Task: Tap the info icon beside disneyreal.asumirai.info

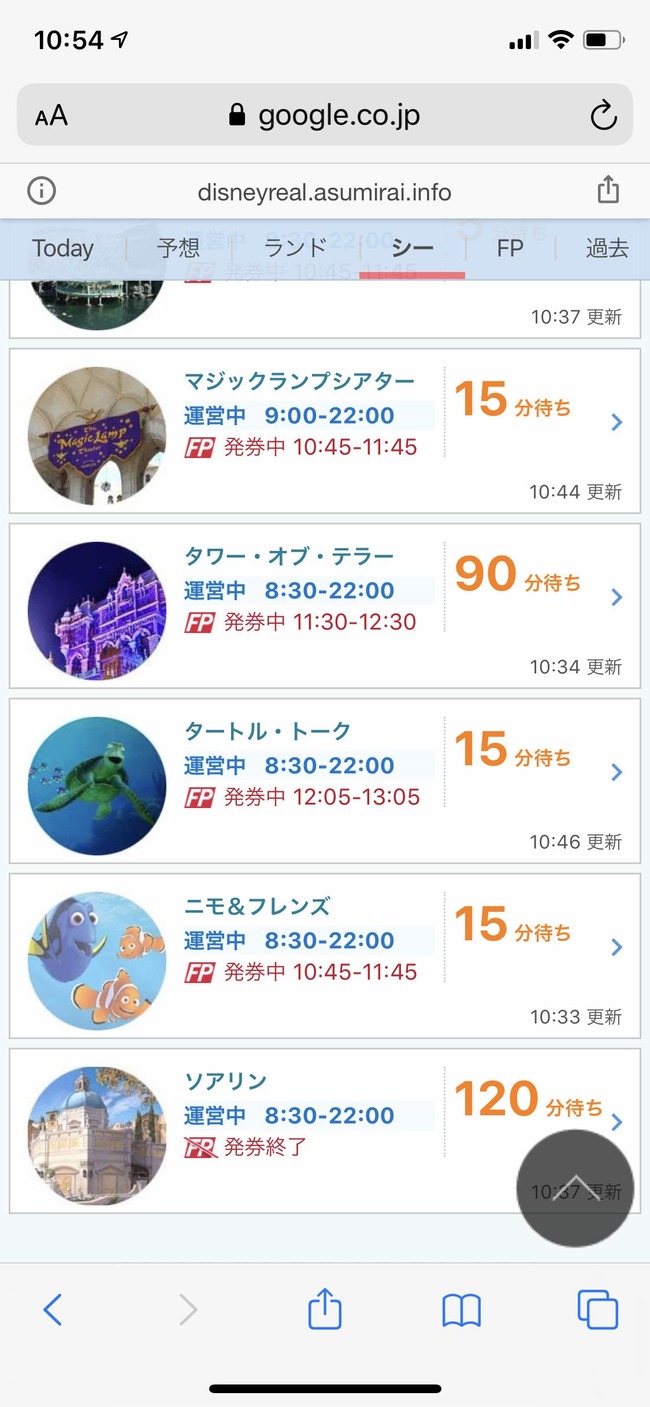Action: pyautogui.click(x=42, y=191)
